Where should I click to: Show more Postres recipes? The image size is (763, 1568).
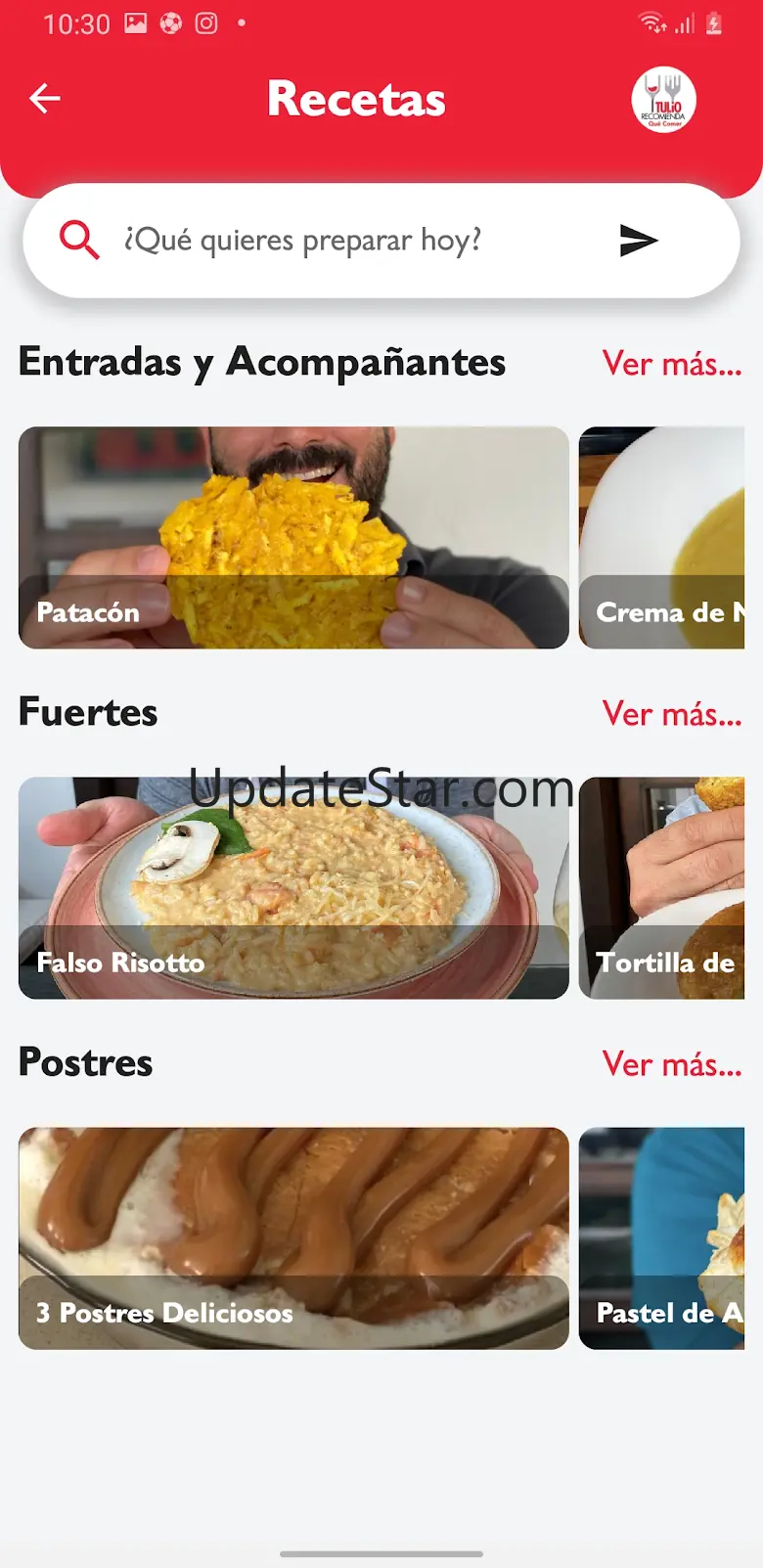672,1064
